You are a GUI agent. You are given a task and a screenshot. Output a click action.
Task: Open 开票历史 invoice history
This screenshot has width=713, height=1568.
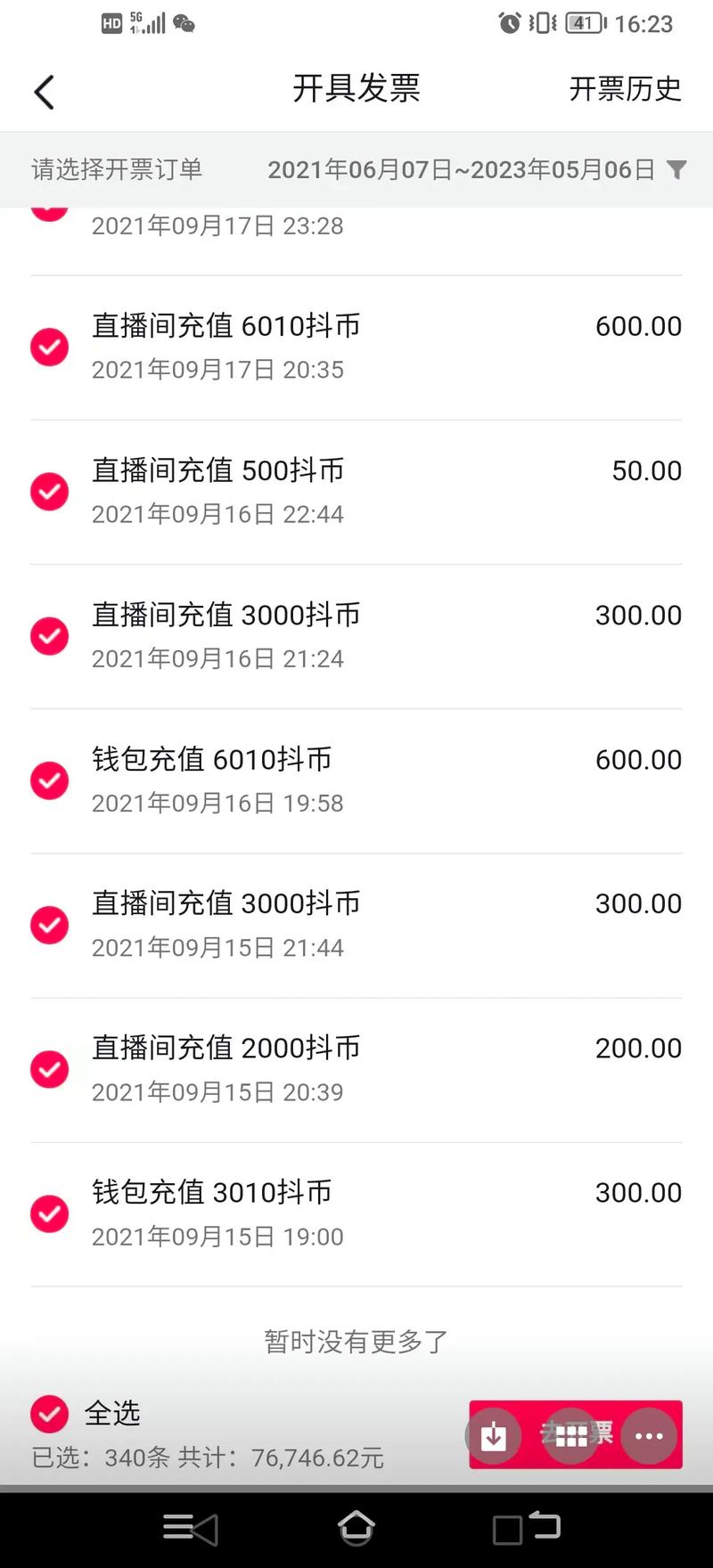(x=625, y=89)
